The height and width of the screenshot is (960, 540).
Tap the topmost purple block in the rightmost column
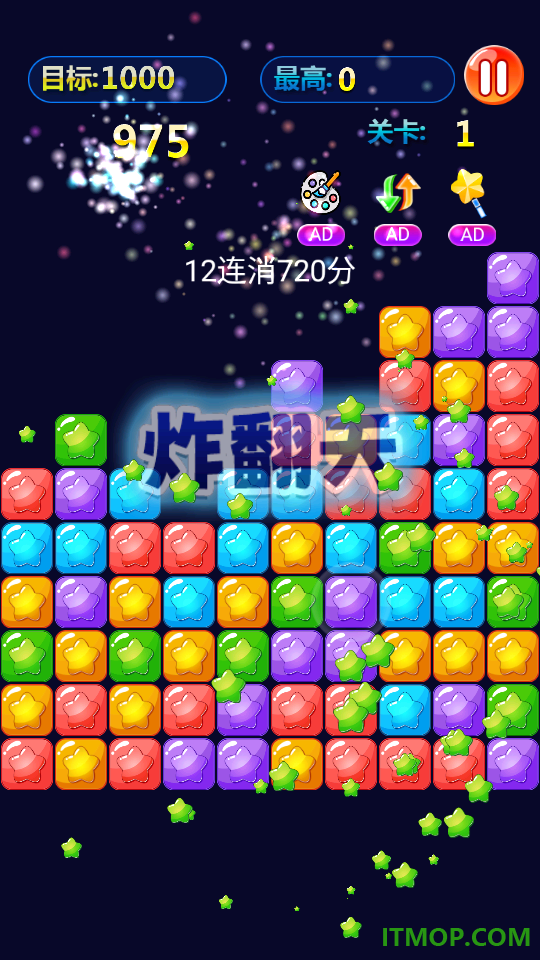coord(512,278)
